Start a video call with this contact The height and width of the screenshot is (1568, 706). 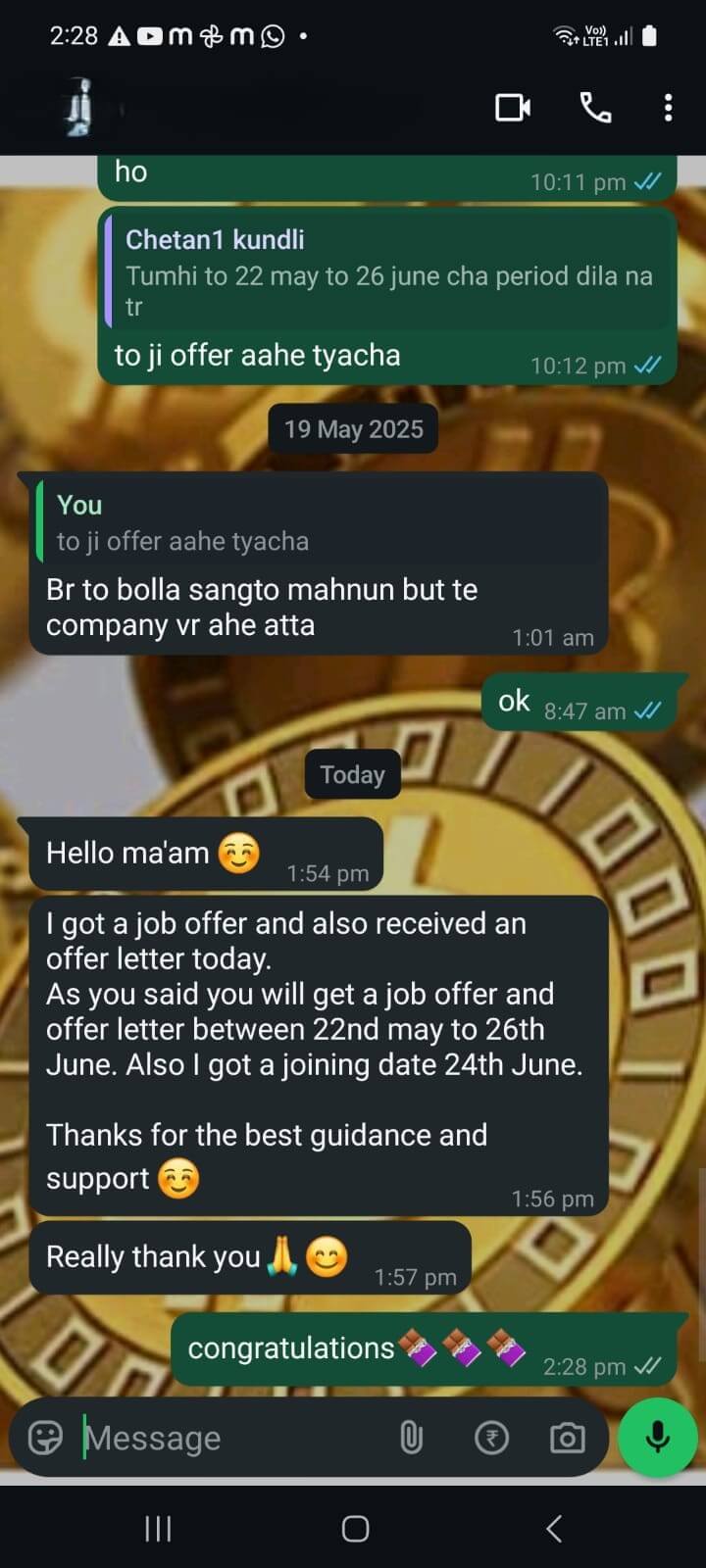(x=511, y=109)
